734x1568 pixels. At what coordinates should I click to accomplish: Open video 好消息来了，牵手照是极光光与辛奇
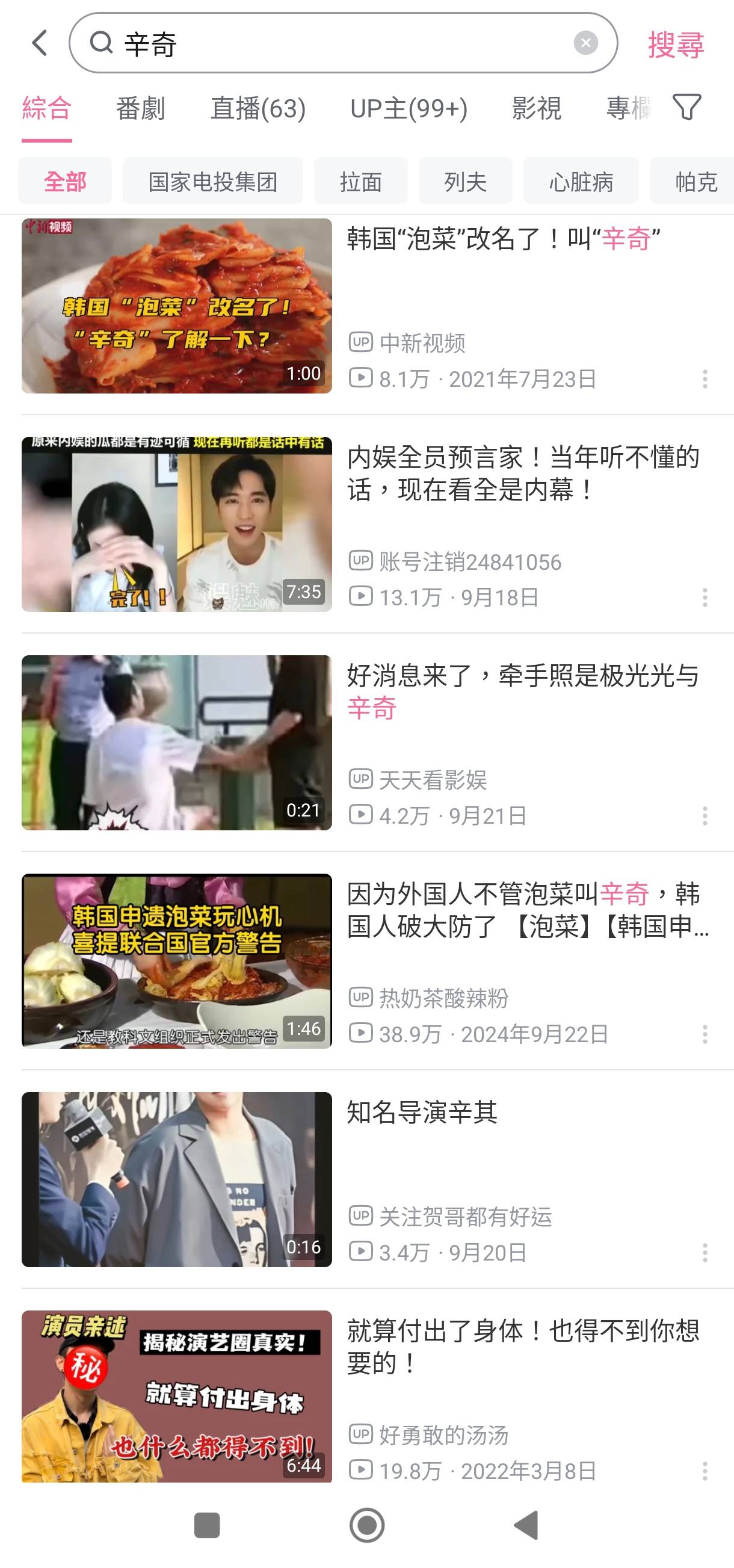click(523, 691)
